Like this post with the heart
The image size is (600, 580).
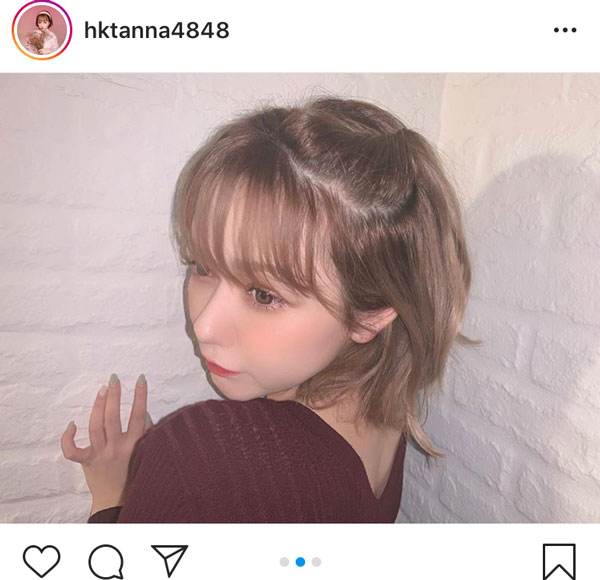[41, 561]
